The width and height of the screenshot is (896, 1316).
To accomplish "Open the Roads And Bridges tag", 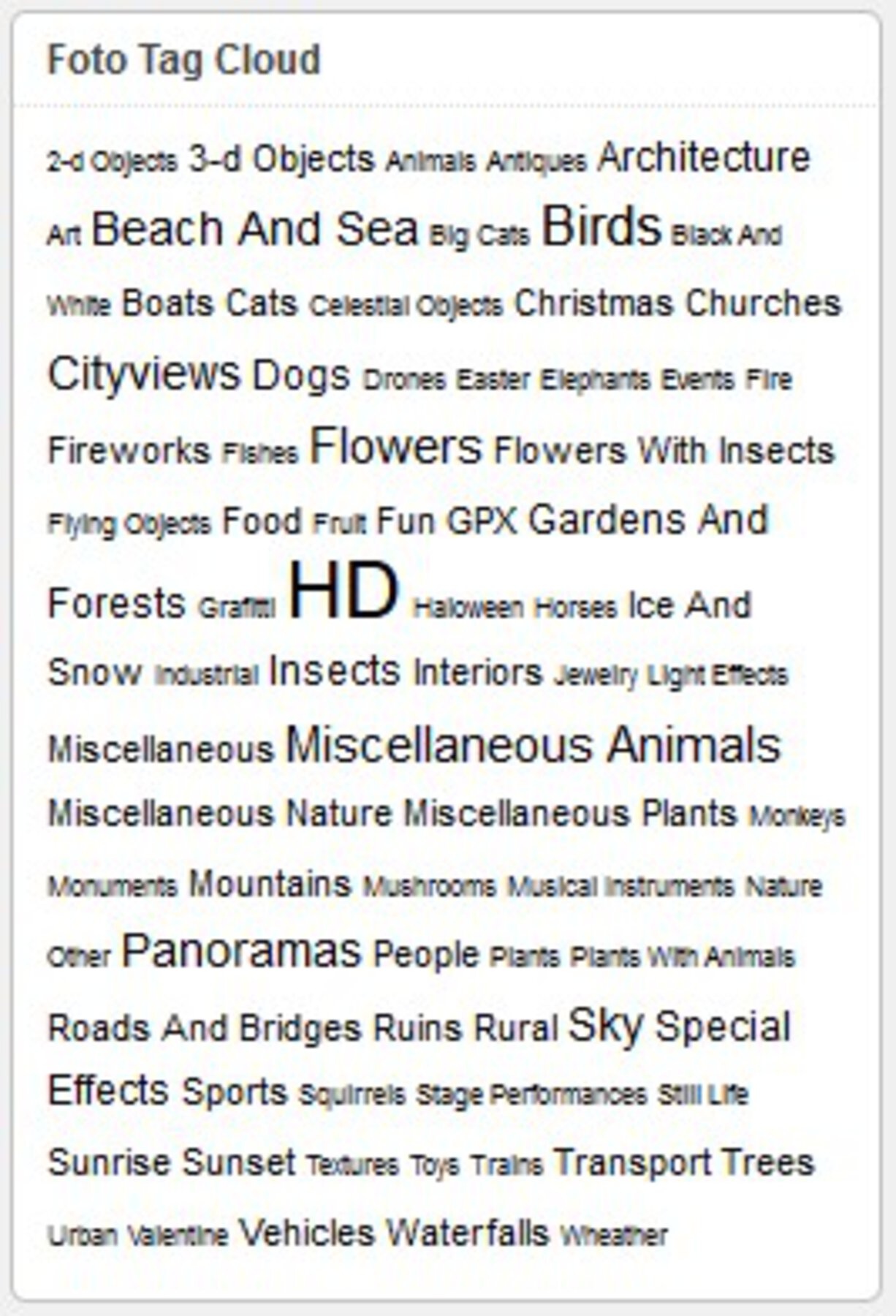I will point(205,1028).
